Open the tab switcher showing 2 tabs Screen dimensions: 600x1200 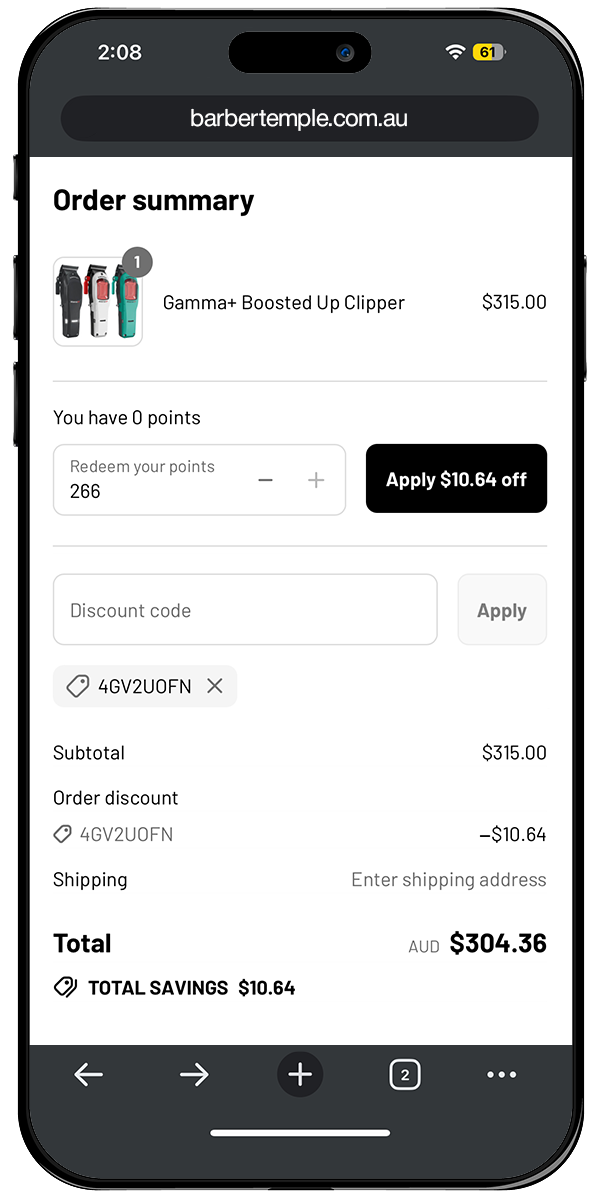point(405,1075)
